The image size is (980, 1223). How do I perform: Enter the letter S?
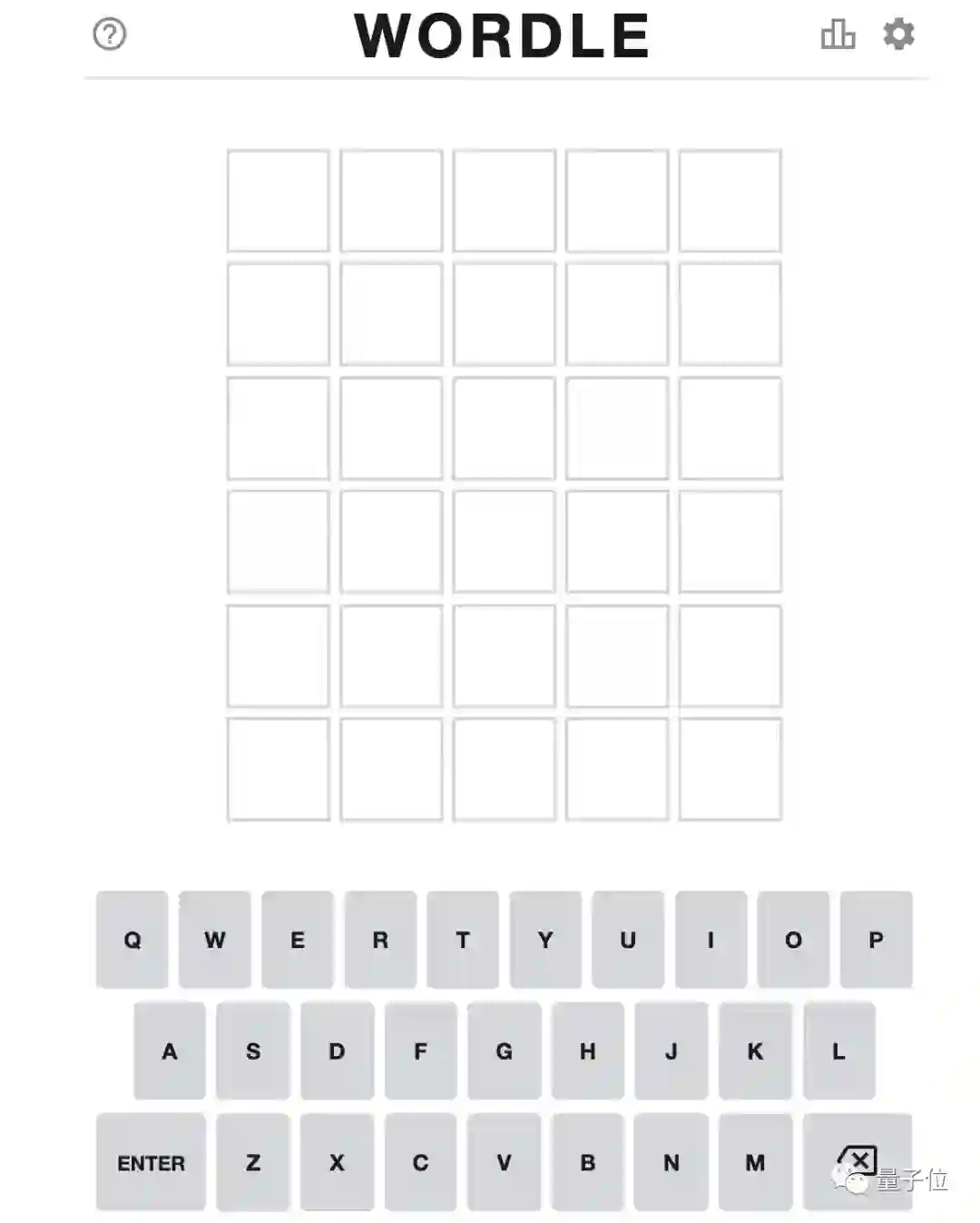click(253, 1052)
